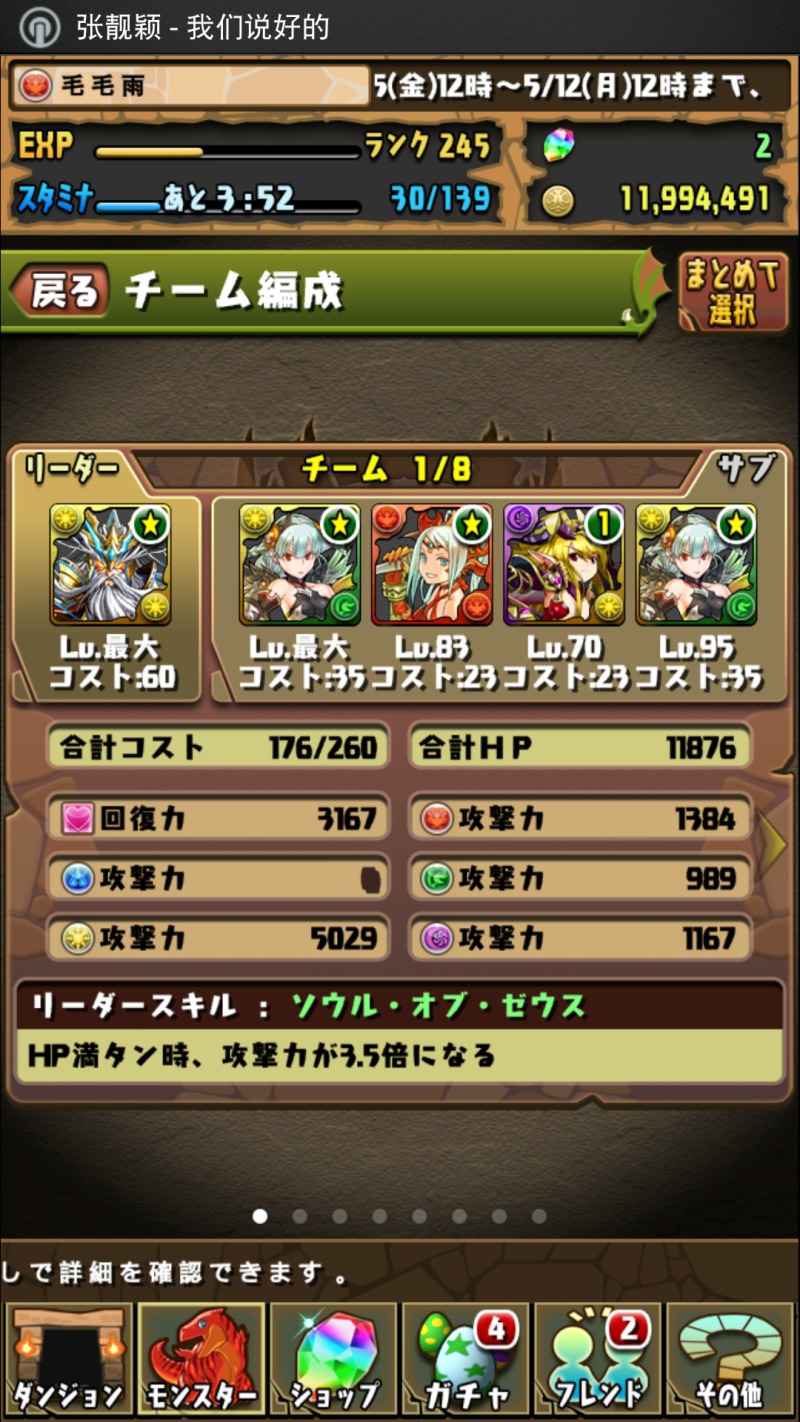The image size is (800, 1422).
Task: Open the フレンド tab
Action: 598,1360
